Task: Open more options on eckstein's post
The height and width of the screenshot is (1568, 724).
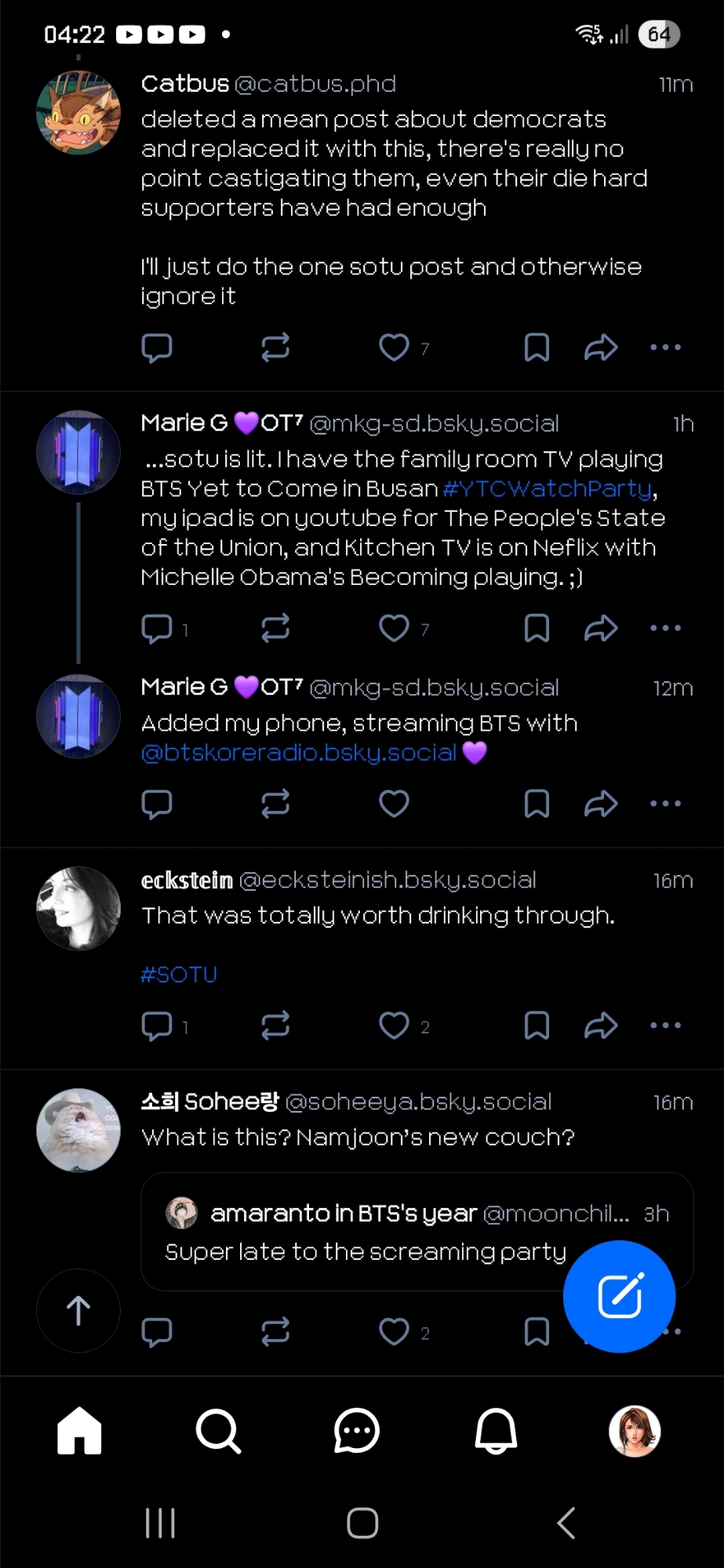Action: coord(665,1025)
